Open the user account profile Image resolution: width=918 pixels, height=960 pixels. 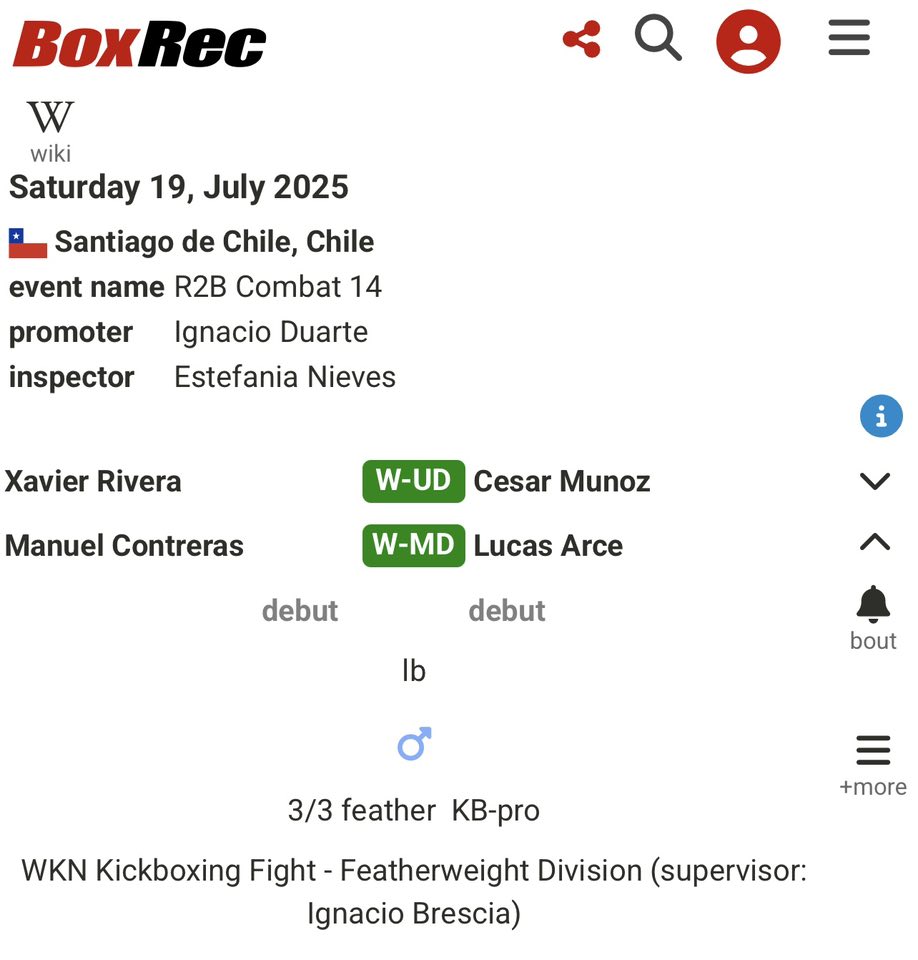748,42
